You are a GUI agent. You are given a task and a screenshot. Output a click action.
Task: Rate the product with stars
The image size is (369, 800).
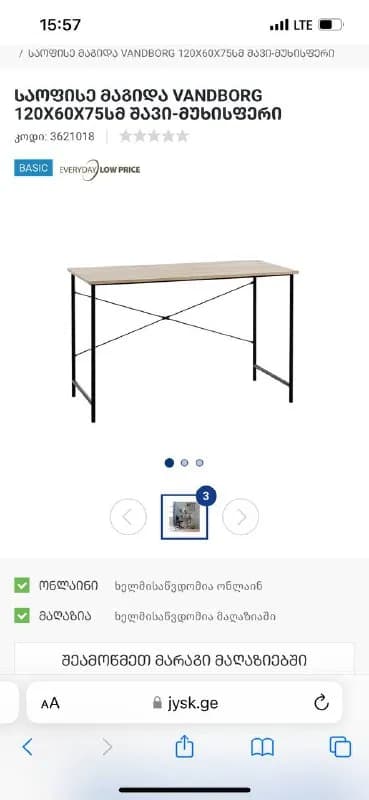click(154, 136)
